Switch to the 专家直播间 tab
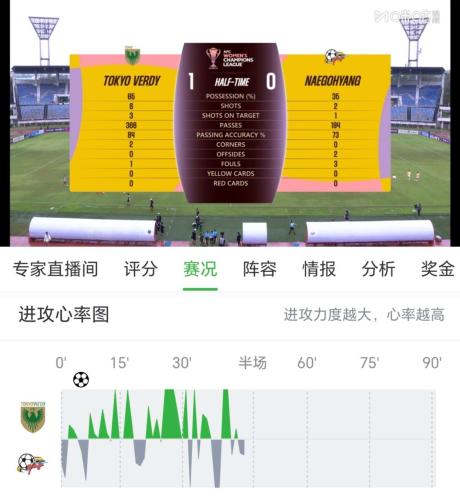Screen dimensions: 460x502 (55, 269)
